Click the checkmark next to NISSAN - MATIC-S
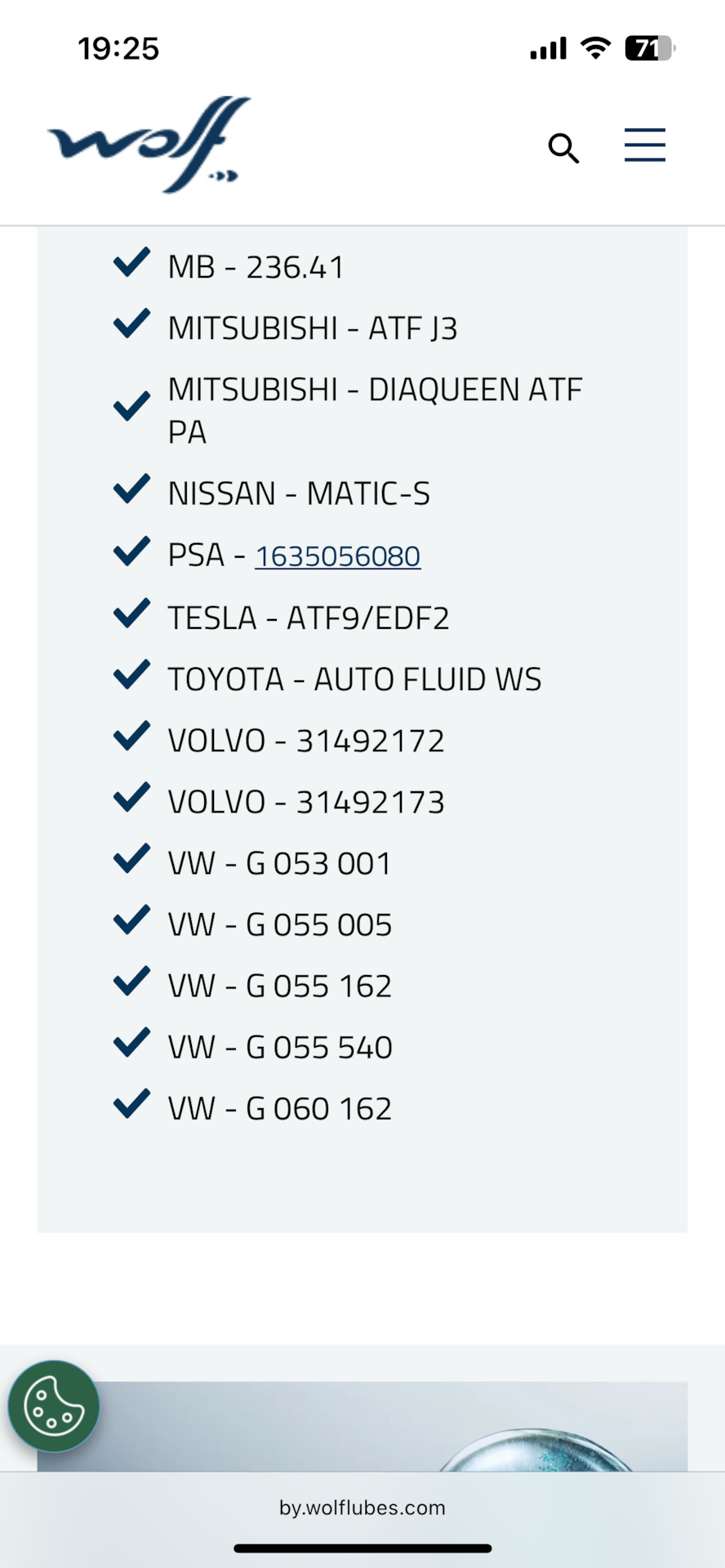 tap(131, 488)
